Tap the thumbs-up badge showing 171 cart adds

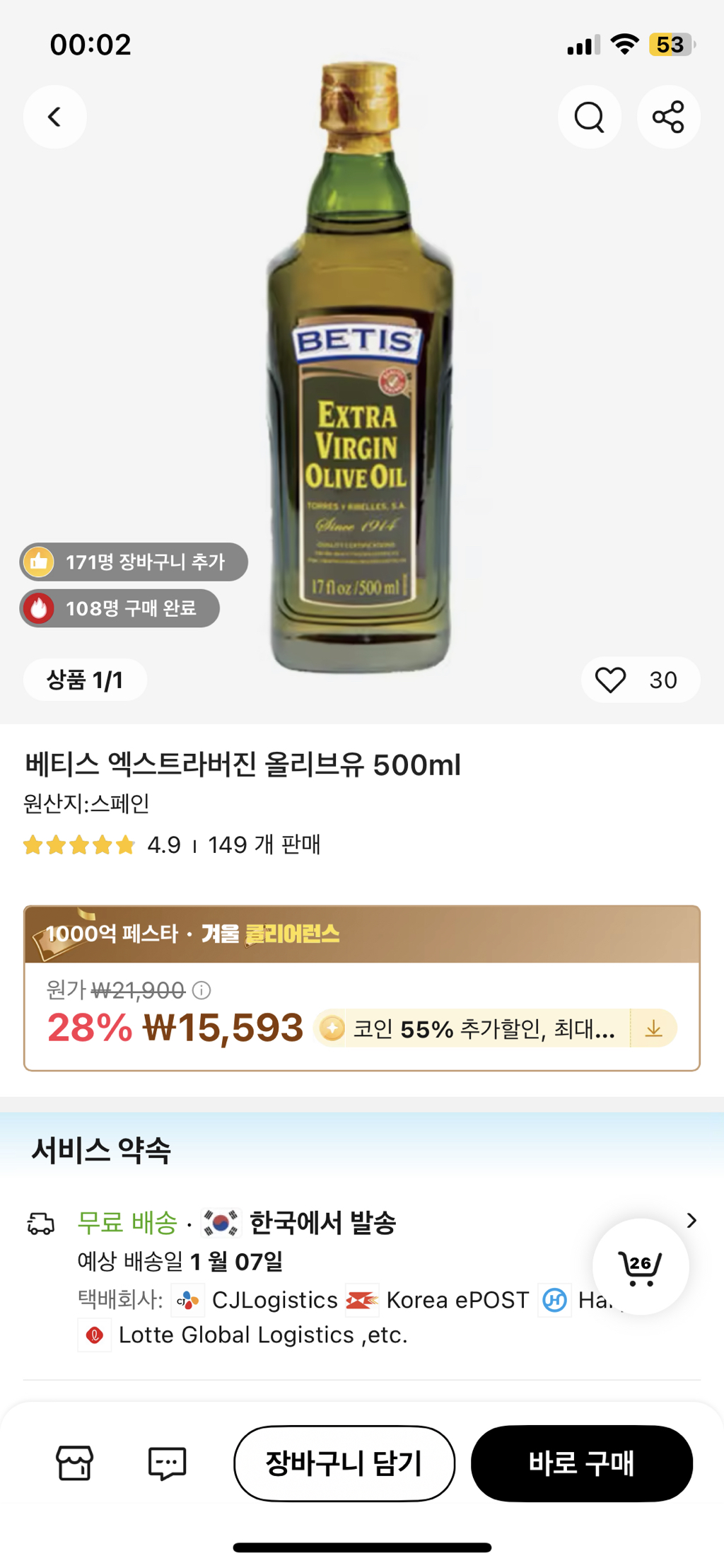(134, 562)
